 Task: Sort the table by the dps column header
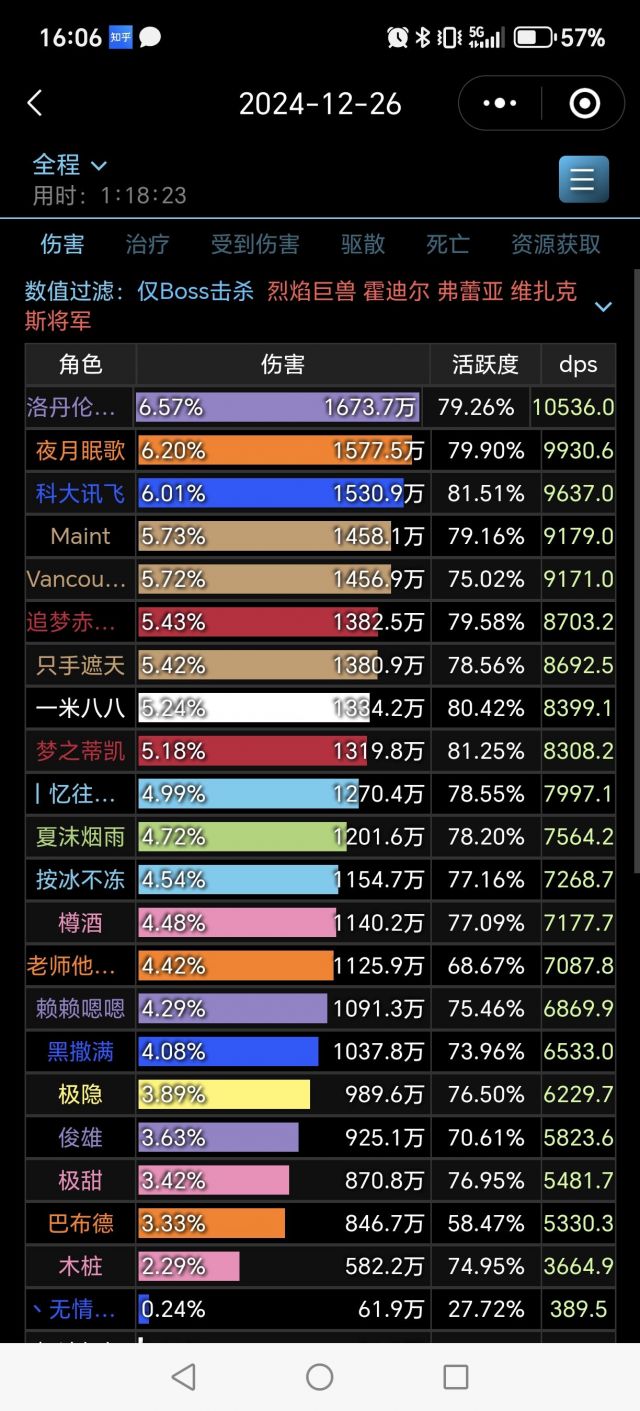point(578,364)
